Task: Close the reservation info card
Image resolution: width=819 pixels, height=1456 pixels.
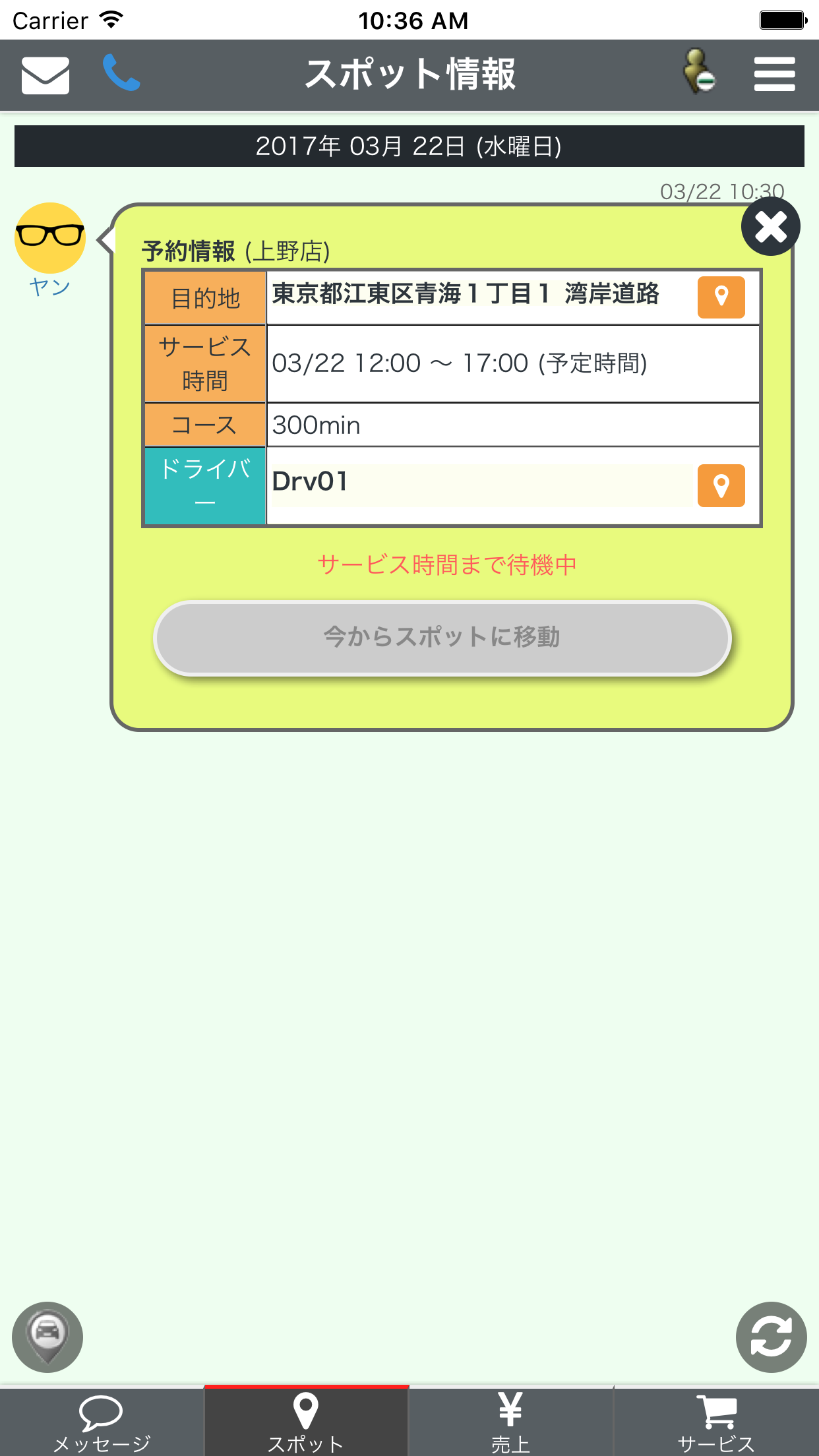Action: click(770, 227)
